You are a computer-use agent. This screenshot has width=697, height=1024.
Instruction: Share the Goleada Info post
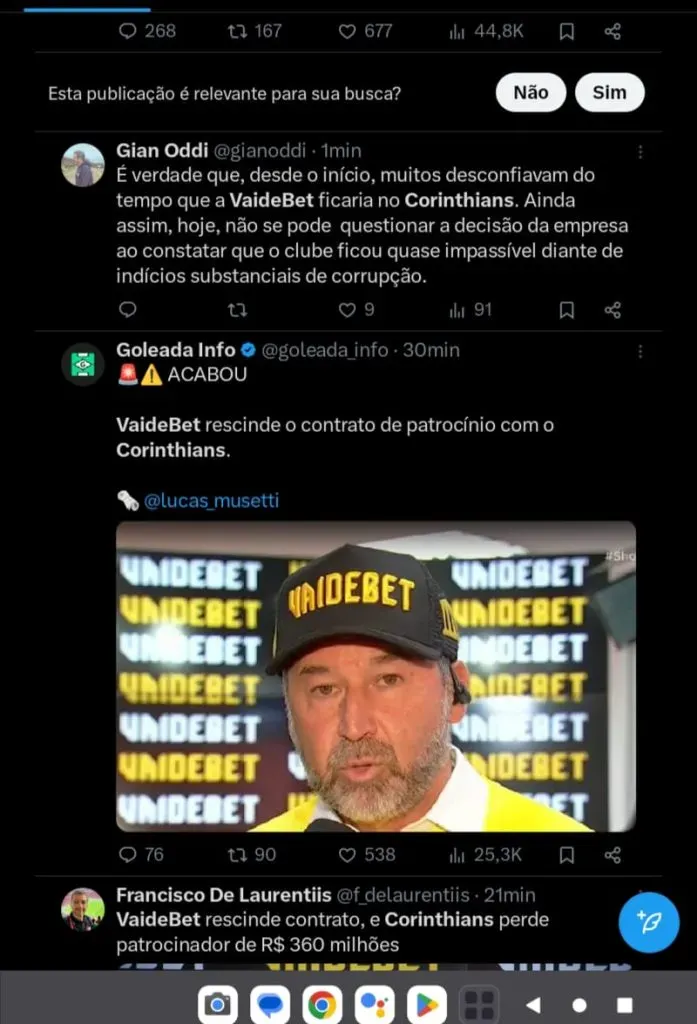pos(613,855)
